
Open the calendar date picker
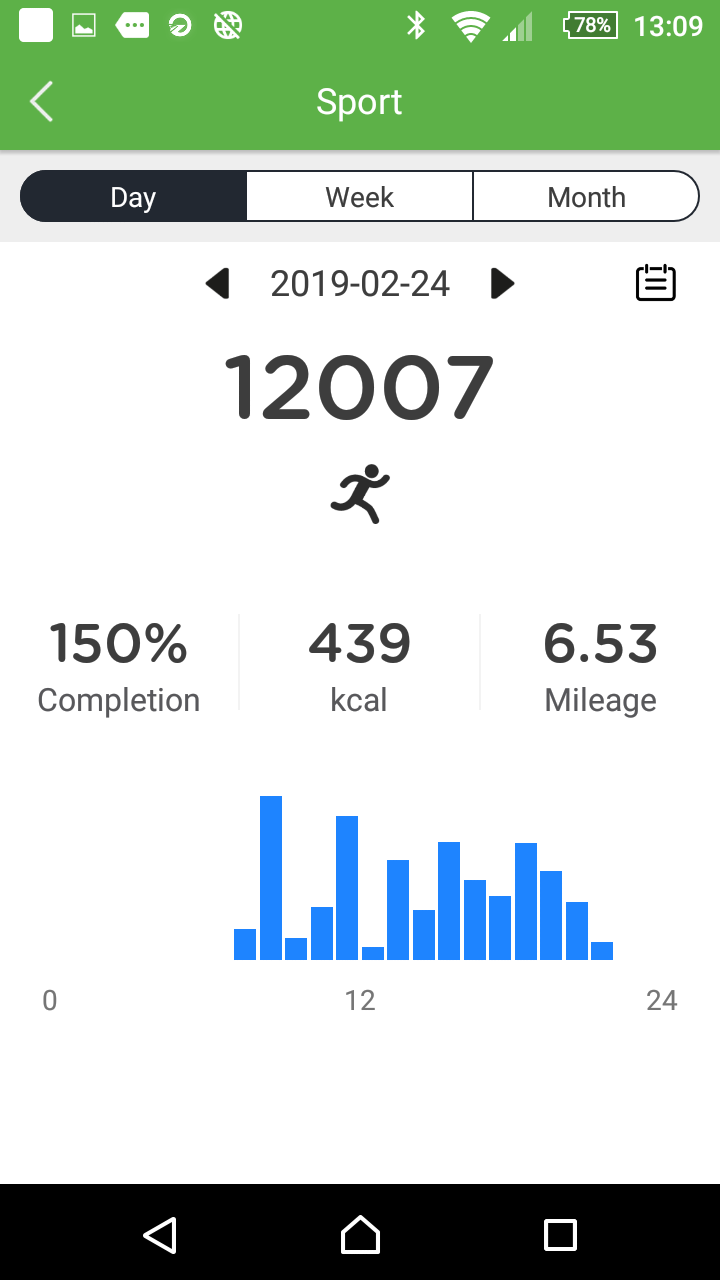(x=656, y=283)
